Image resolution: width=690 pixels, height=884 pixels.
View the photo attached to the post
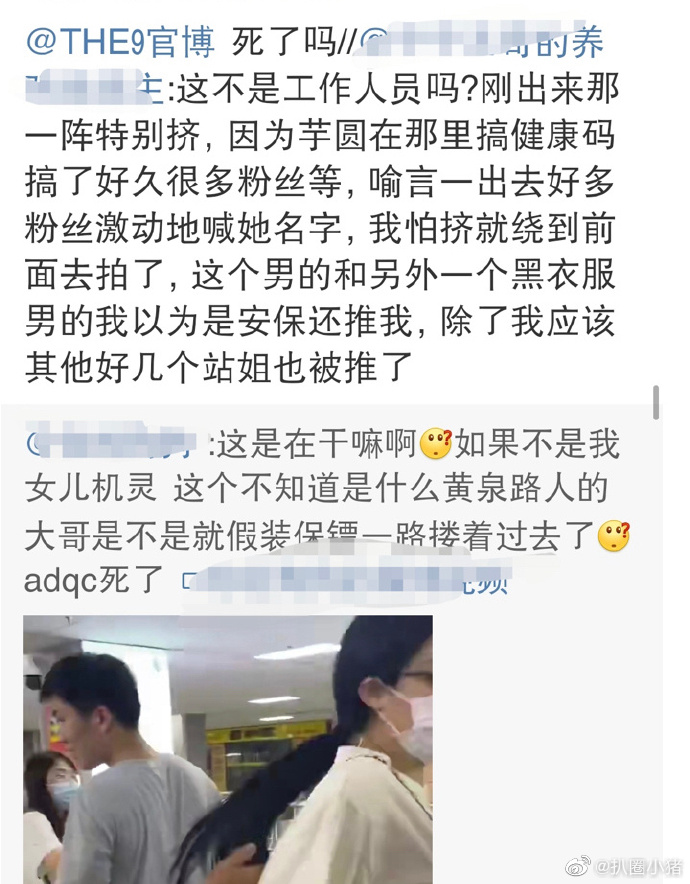(x=228, y=748)
